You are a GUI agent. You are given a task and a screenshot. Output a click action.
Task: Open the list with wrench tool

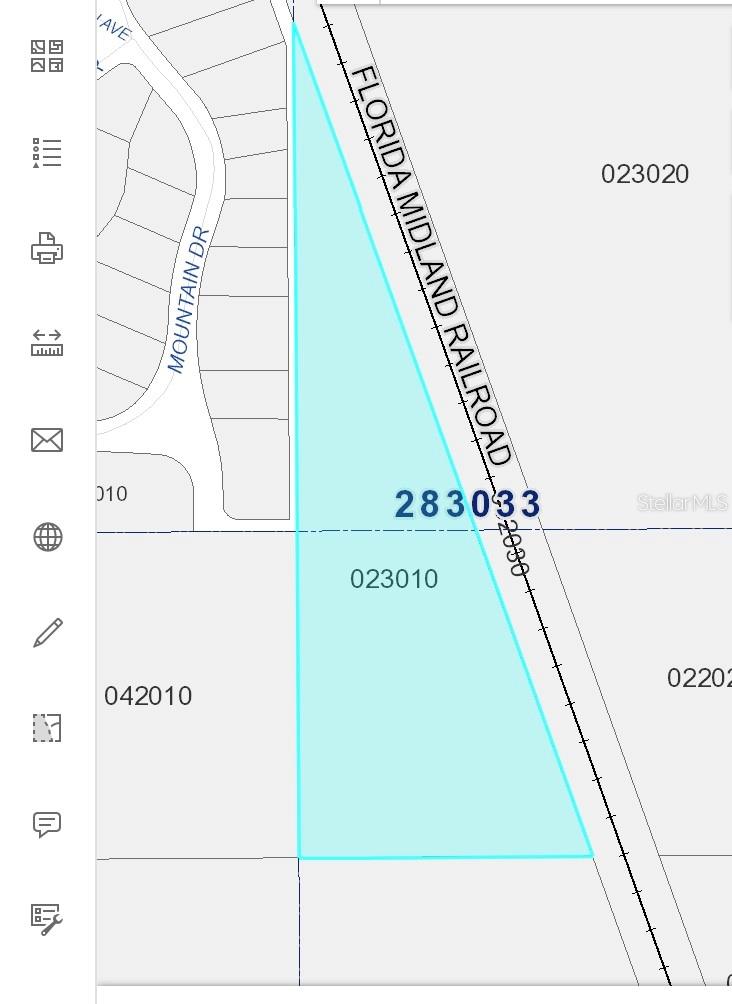tap(47, 919)
